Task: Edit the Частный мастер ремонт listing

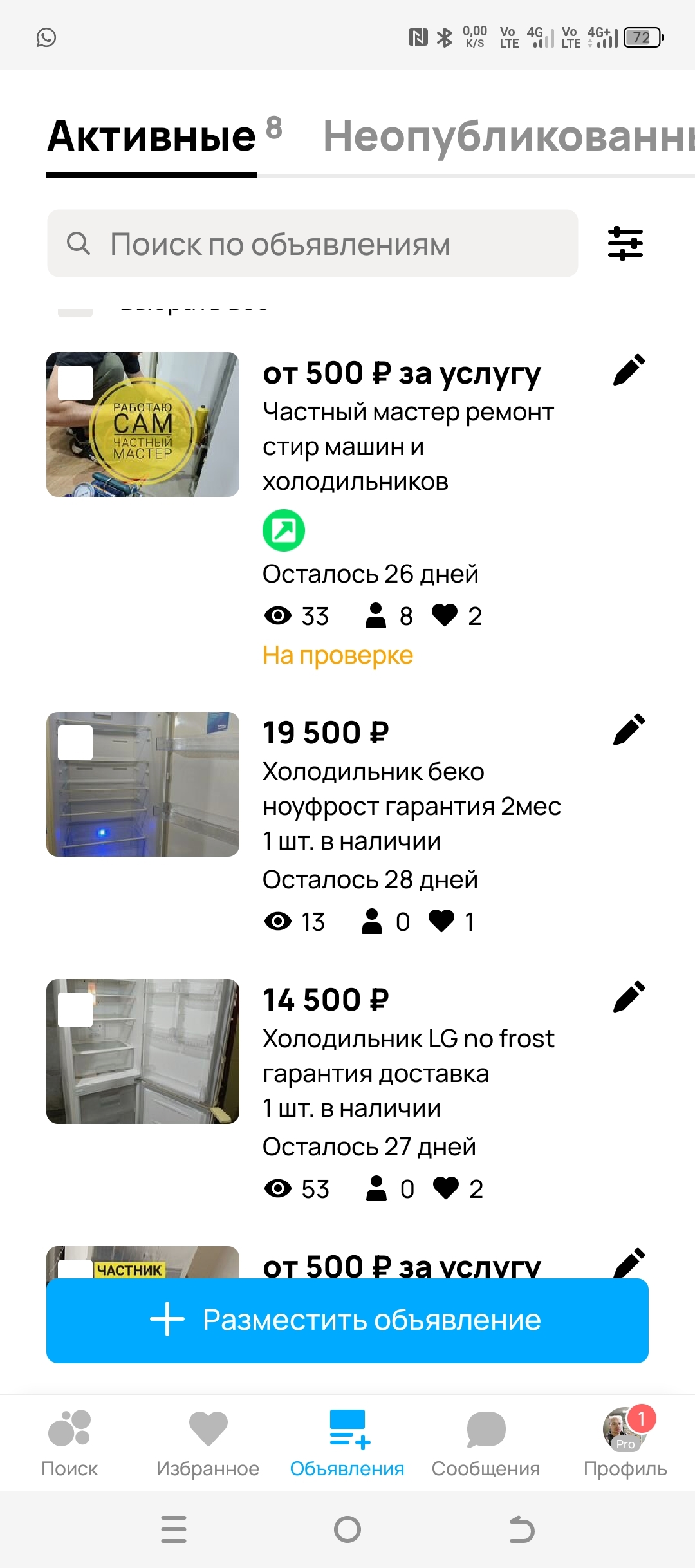Action: [629, 370]
